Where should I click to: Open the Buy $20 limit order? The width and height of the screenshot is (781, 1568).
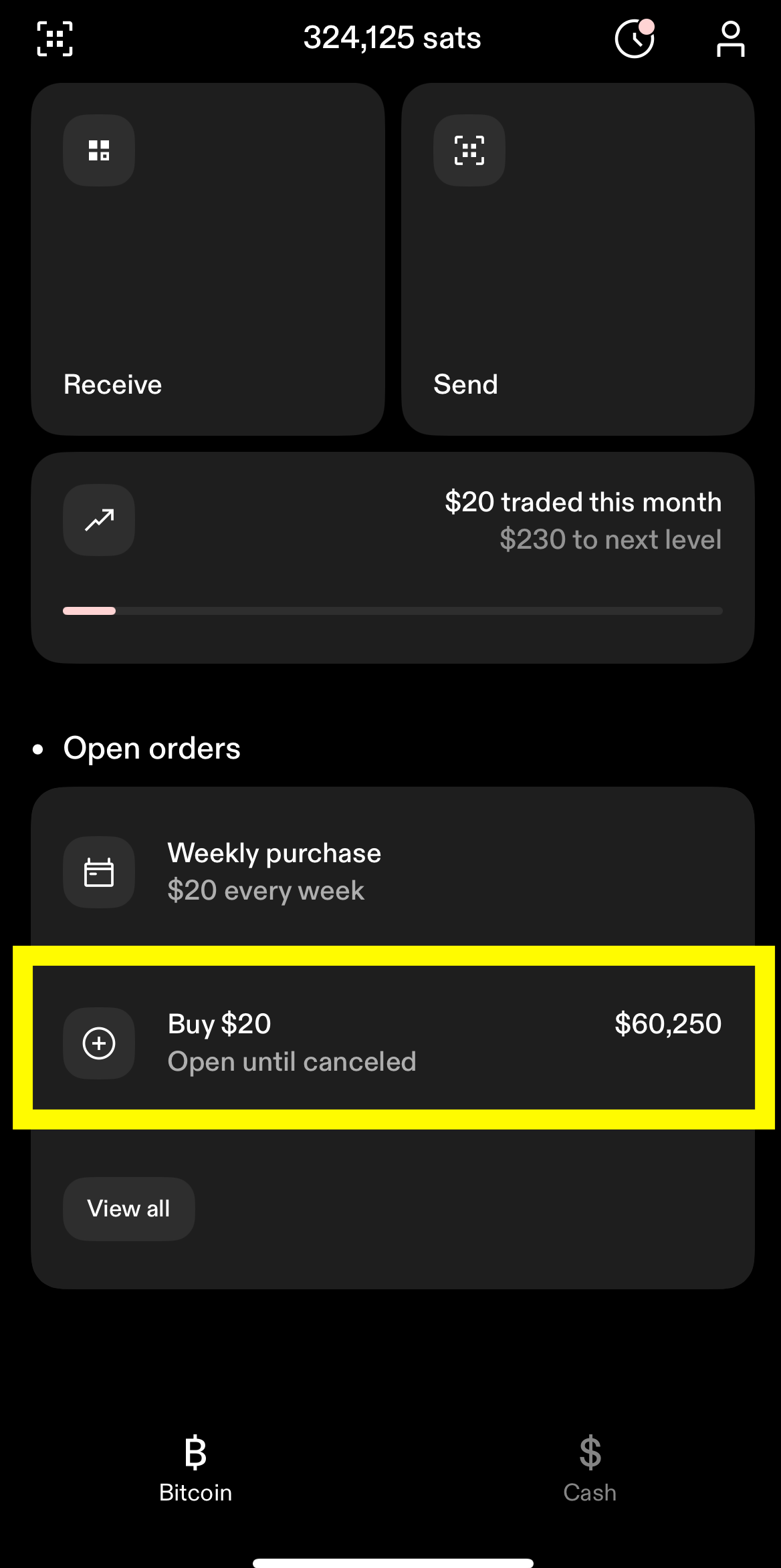pyautogui.click(x=393, y=1042)
